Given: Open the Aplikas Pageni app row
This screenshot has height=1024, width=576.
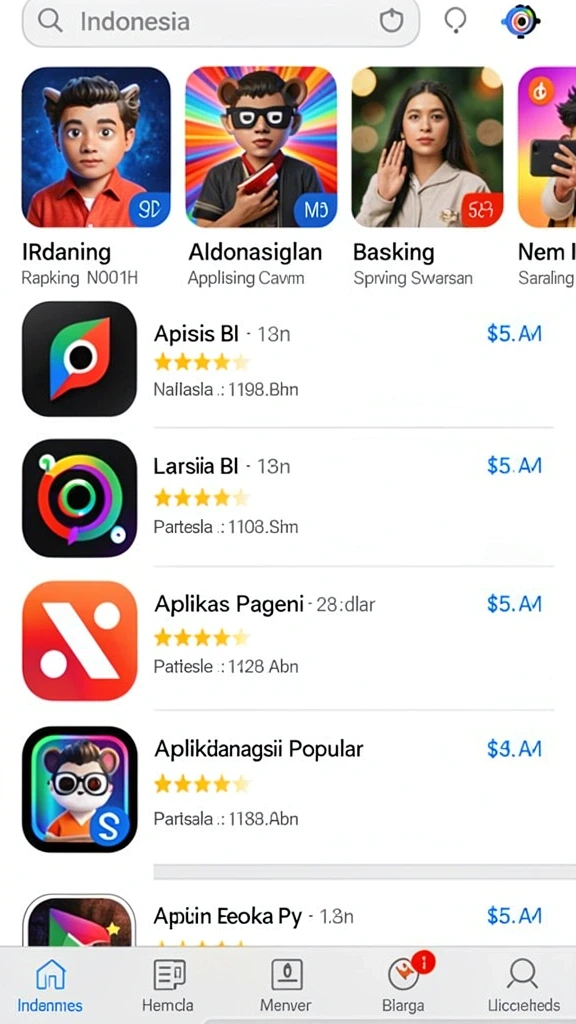Looking at the screenshot, I should click(x=288, y=641).
